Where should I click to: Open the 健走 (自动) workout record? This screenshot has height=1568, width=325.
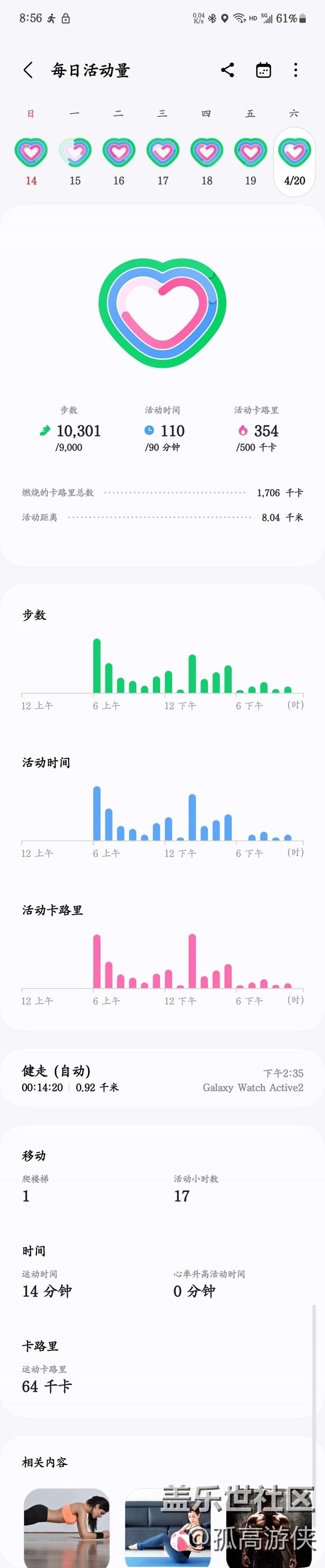coord(162,1079)
